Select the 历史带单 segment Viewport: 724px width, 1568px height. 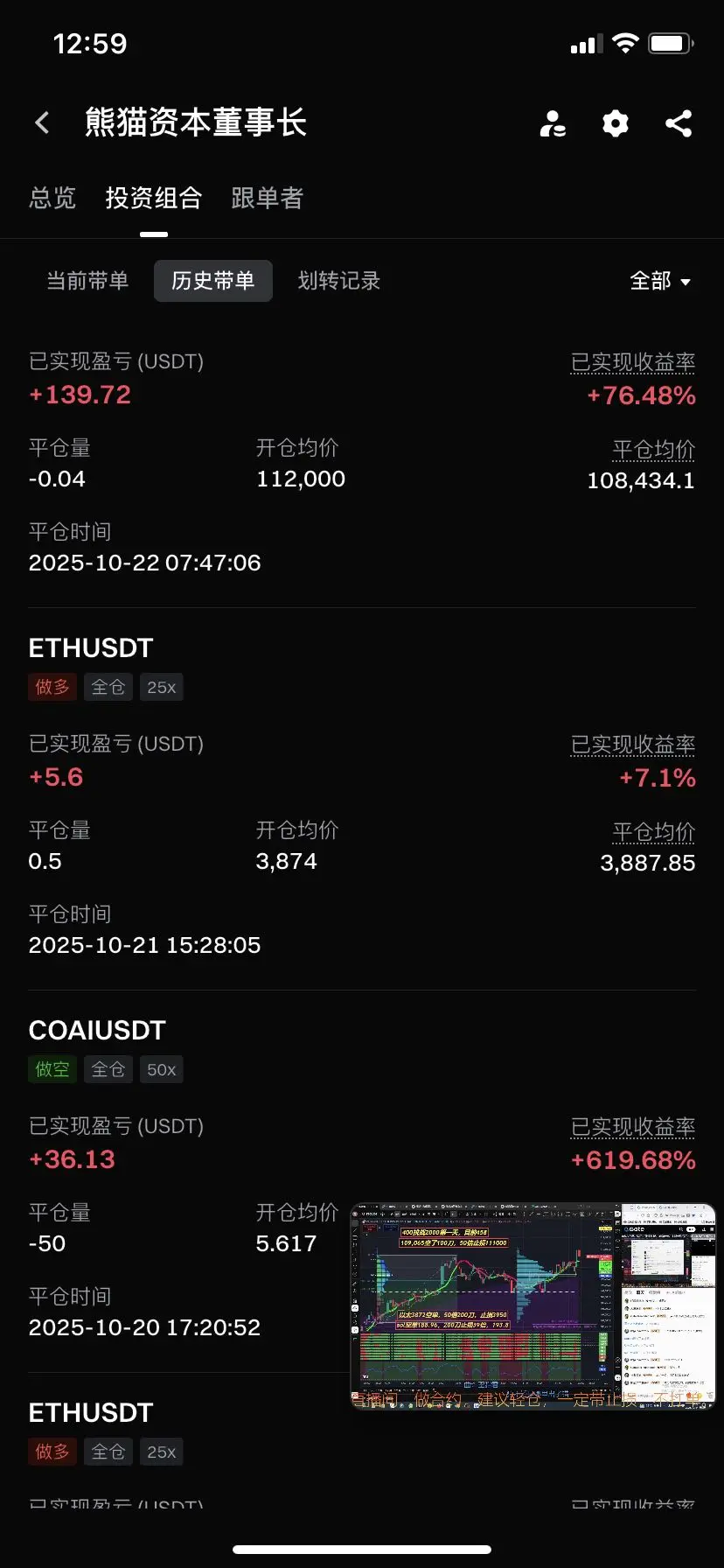coord(212,281)
